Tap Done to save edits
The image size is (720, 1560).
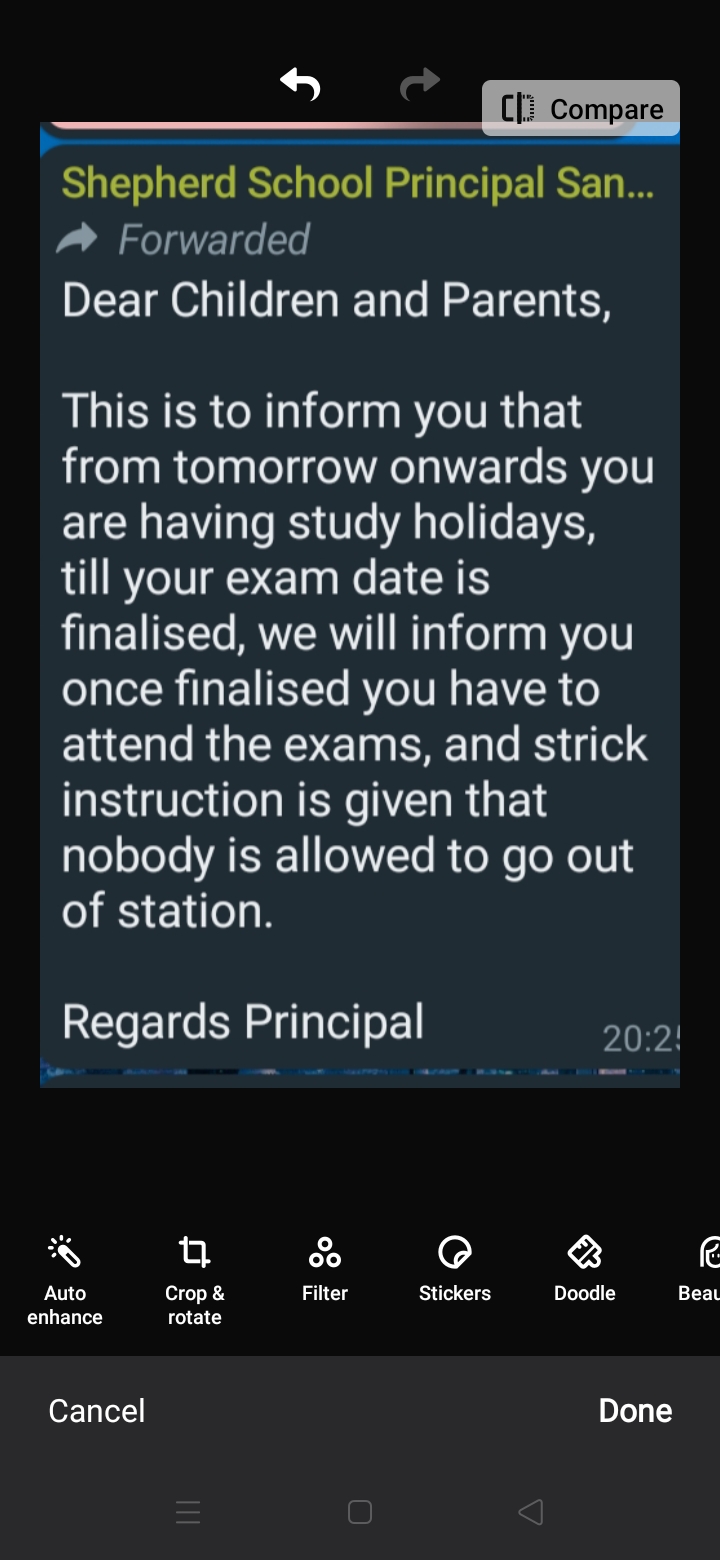click(x=635, y=1410)
